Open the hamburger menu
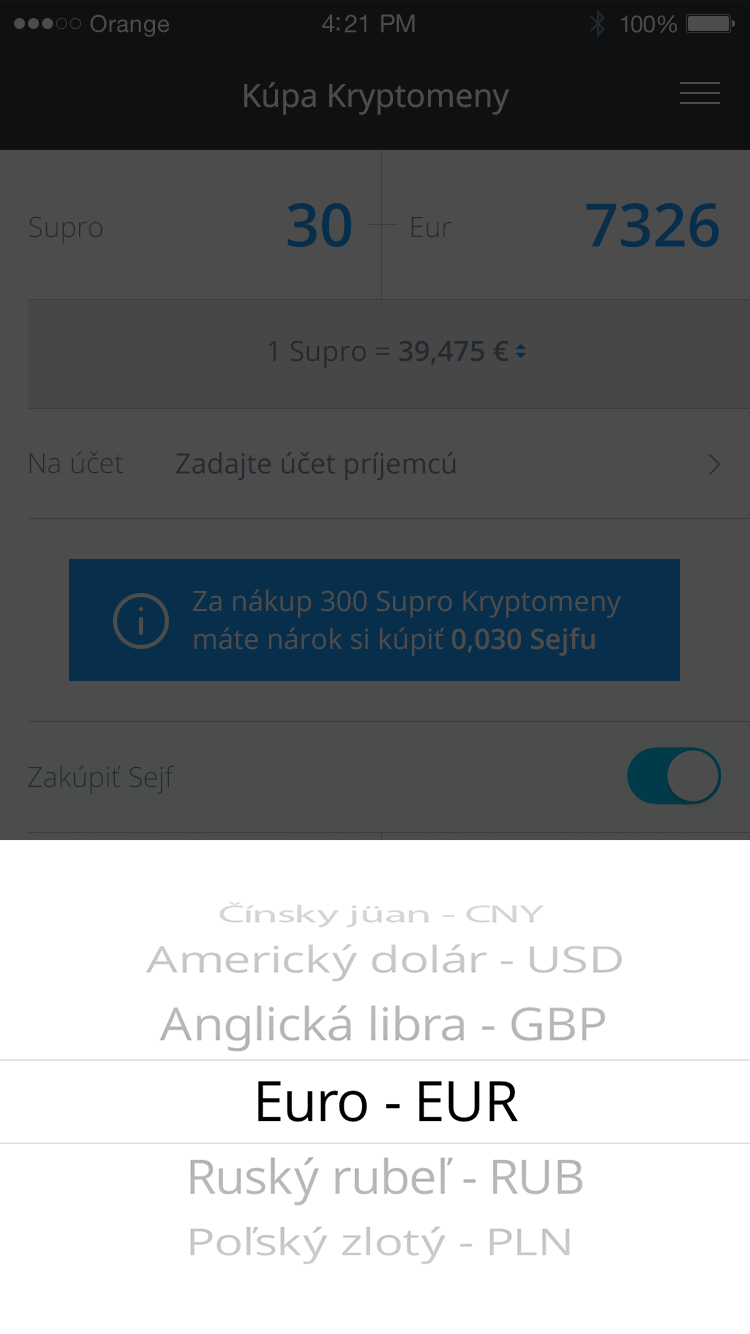 point(699,94)
